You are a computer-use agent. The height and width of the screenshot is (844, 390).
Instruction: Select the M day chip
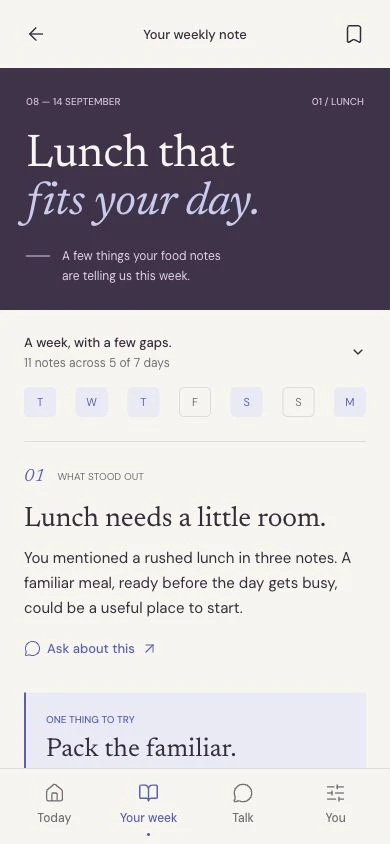[x=350, y=402]
